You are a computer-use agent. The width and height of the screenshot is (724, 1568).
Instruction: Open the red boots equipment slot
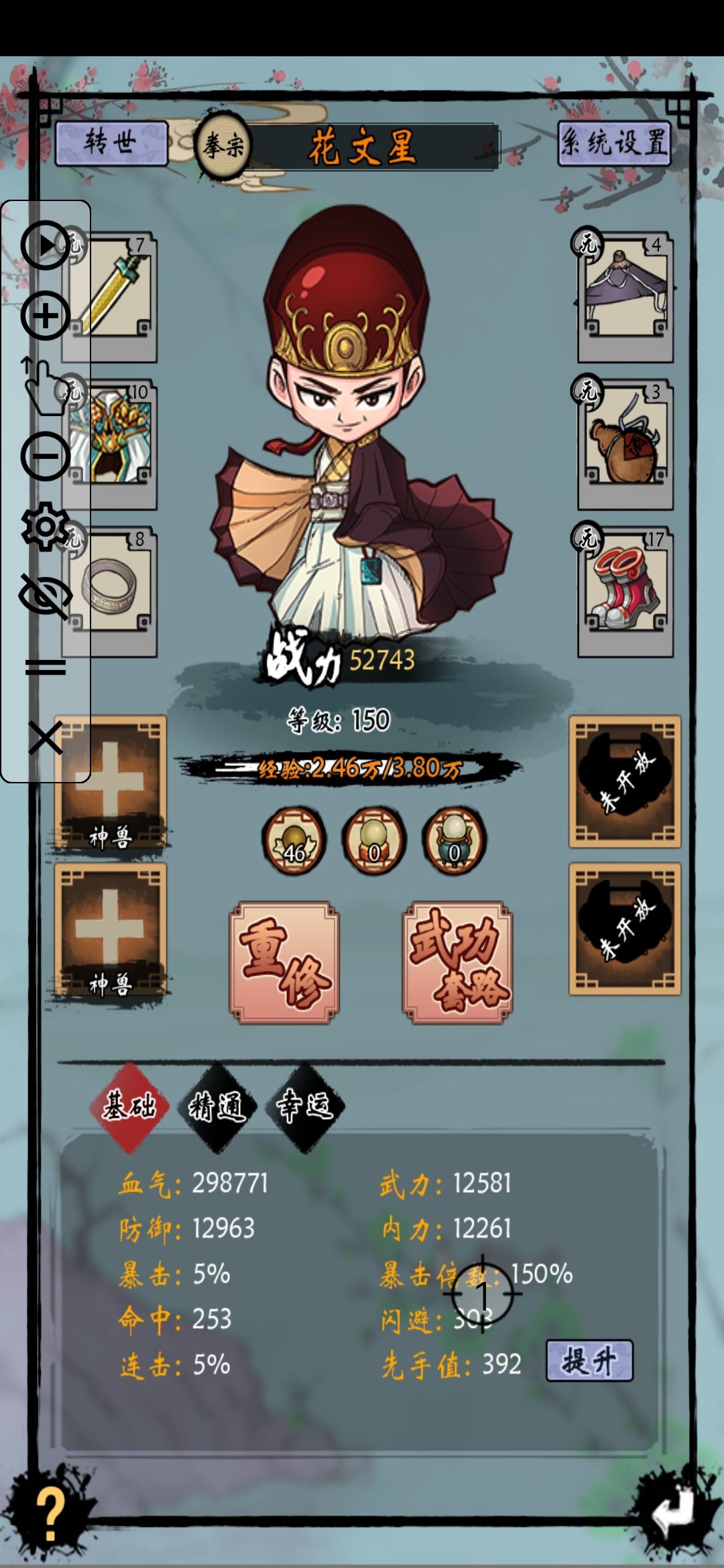point(625,590)
